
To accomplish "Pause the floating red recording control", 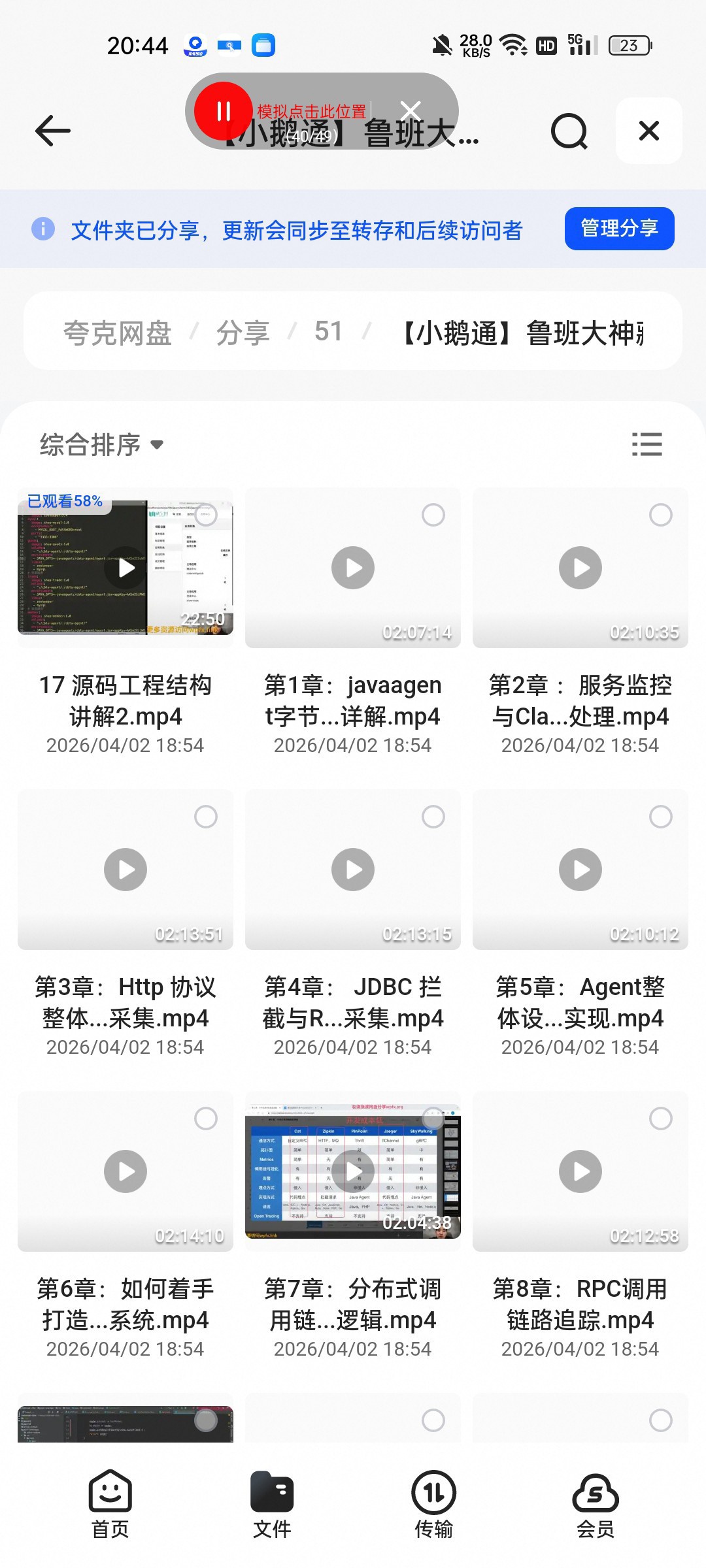I will tap(224, 111).
